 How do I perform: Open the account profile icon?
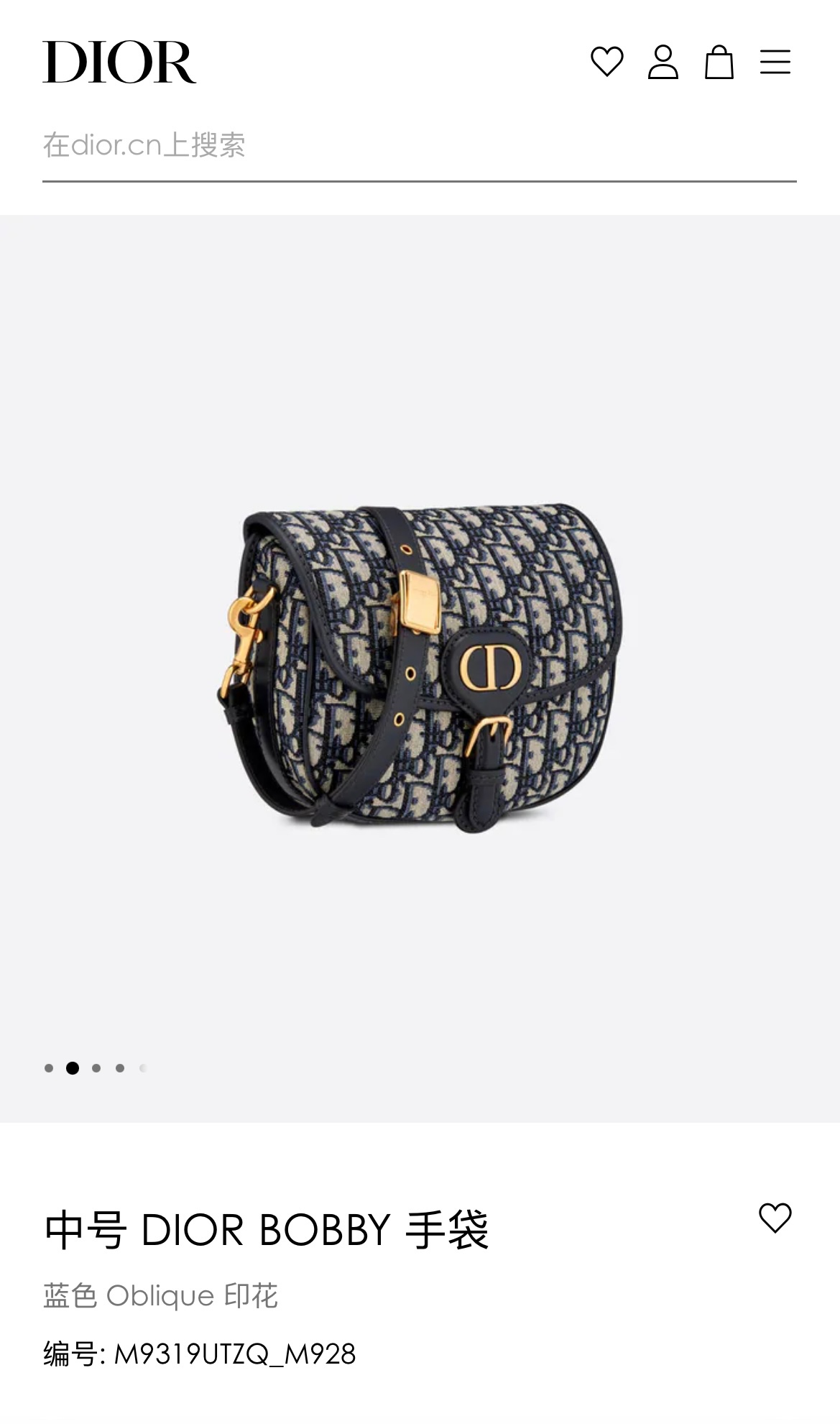tap(663, 62)
